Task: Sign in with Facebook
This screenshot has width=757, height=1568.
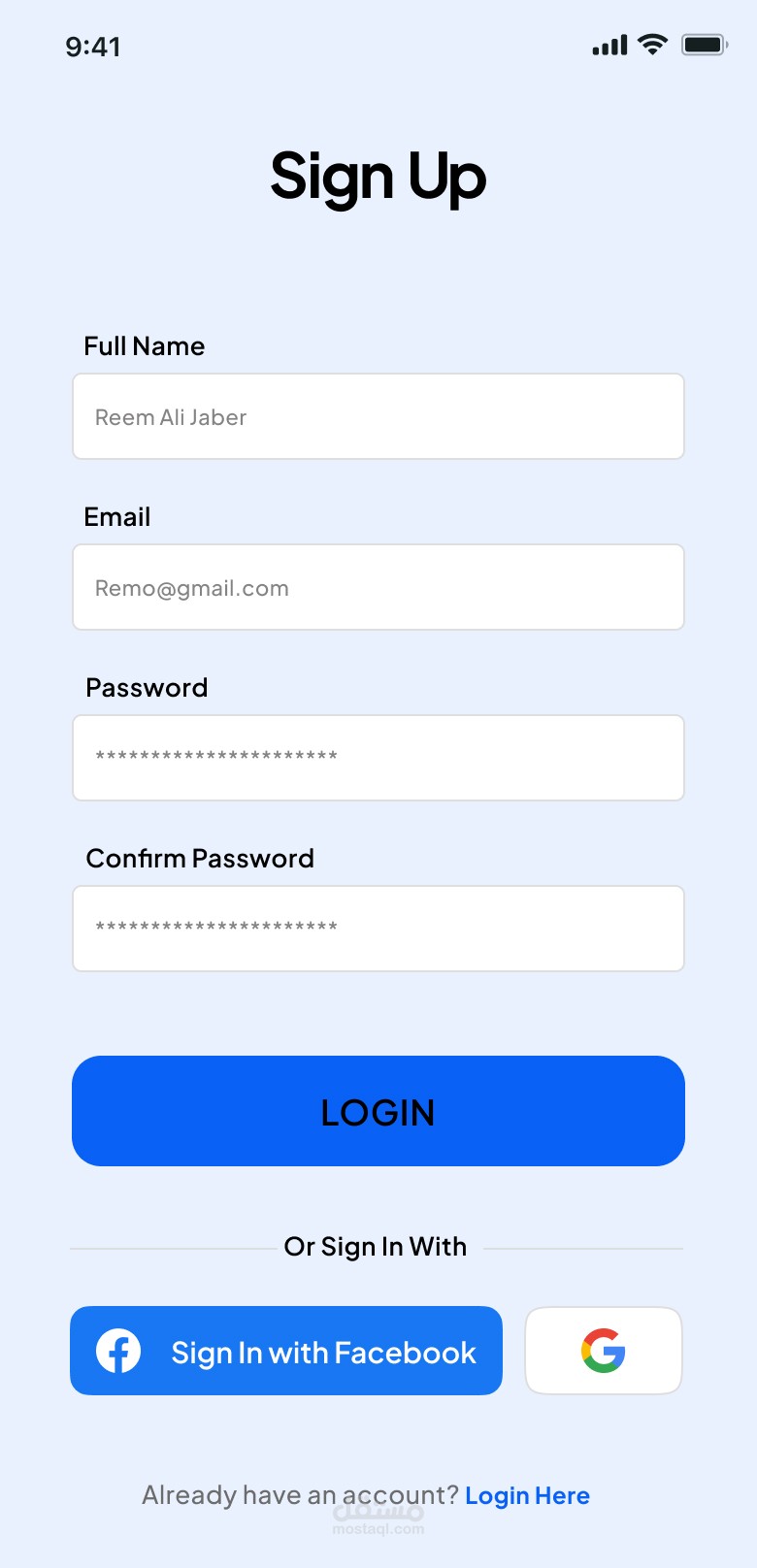Action: pyautogui.click(x=286, y=1351)
